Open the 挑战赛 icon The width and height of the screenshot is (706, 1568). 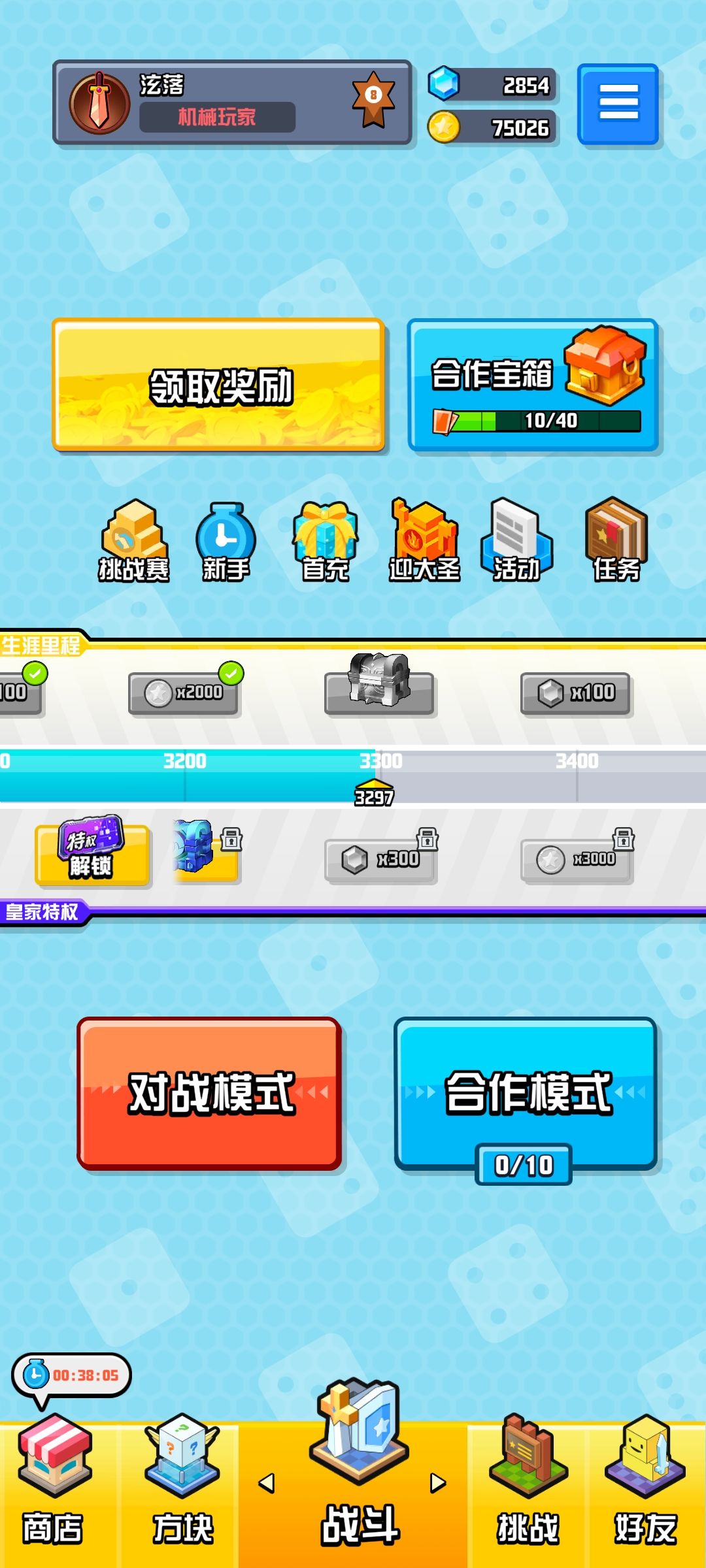[x=134, y=541]
